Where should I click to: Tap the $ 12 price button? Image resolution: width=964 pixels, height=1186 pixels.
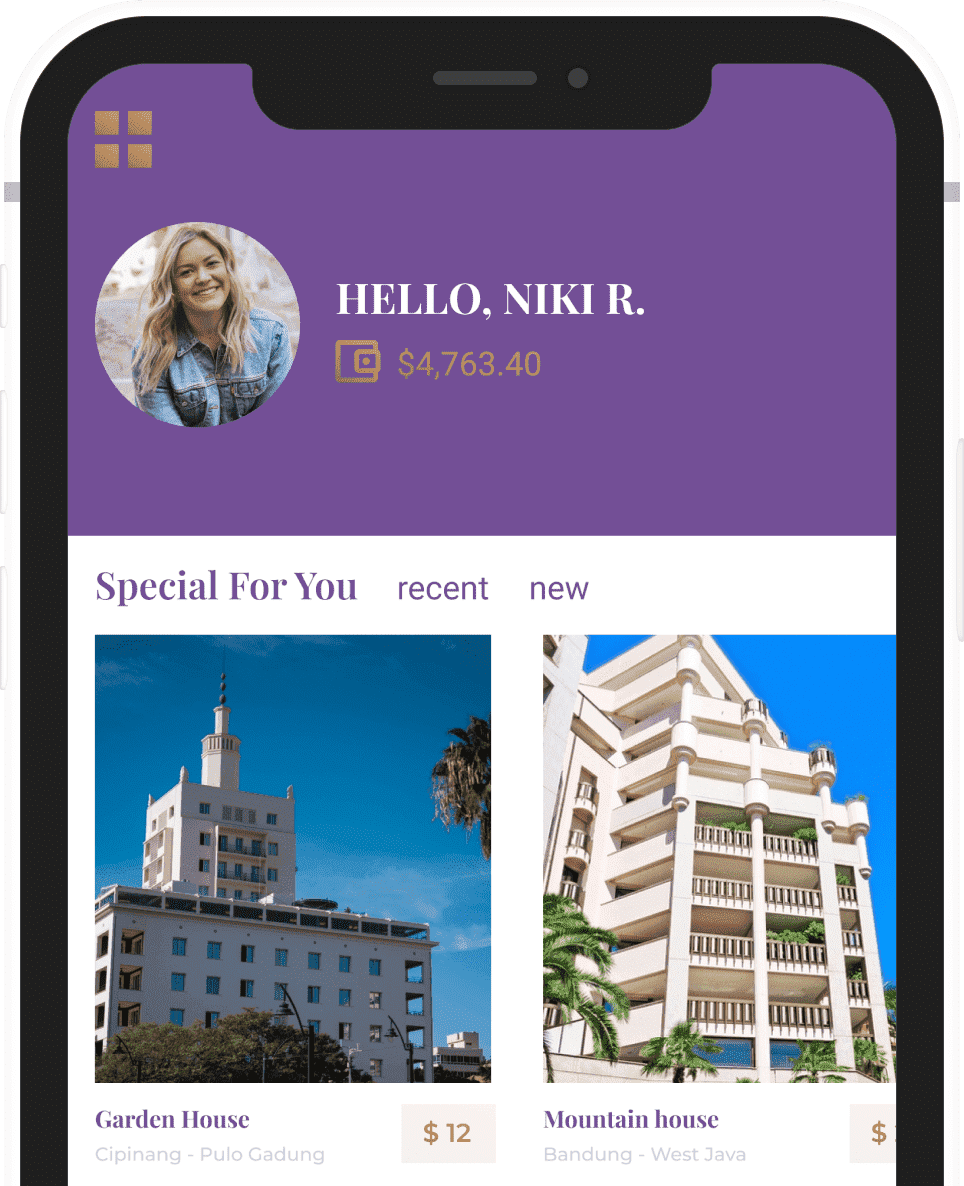pyautogui.click(x=448, y=1133)
